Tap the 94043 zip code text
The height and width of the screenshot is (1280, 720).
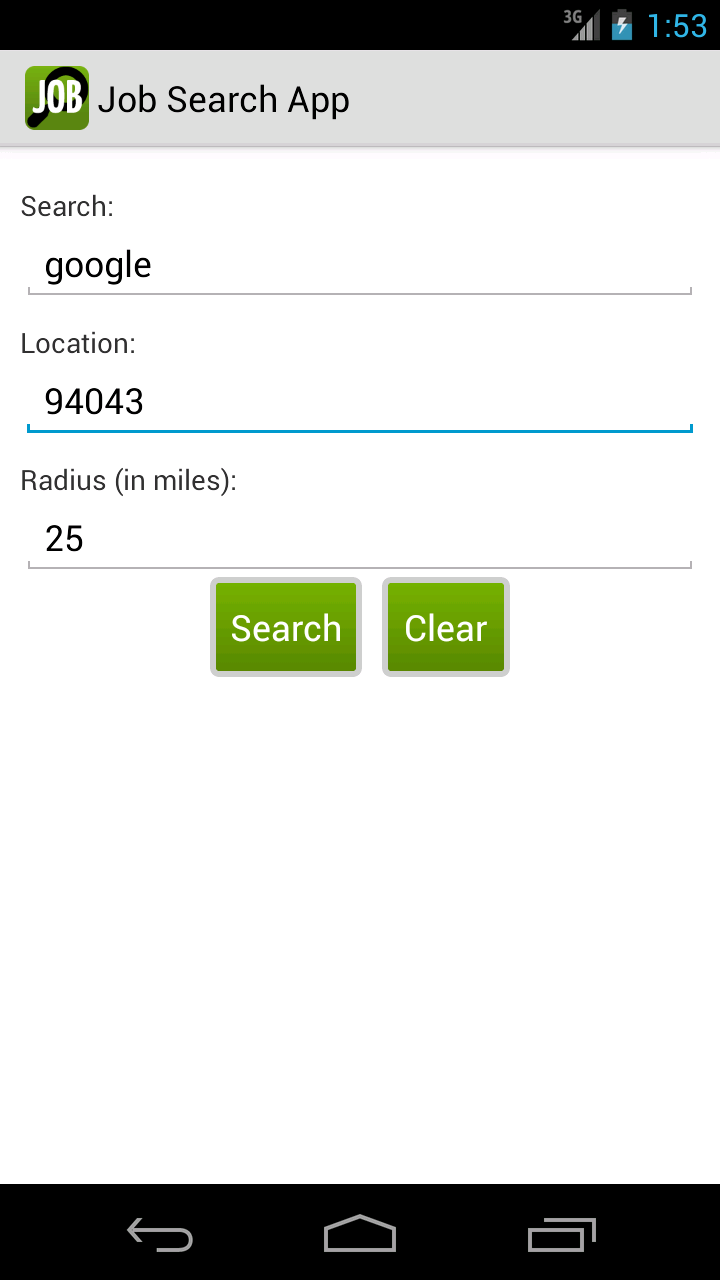tap(93, 402)
